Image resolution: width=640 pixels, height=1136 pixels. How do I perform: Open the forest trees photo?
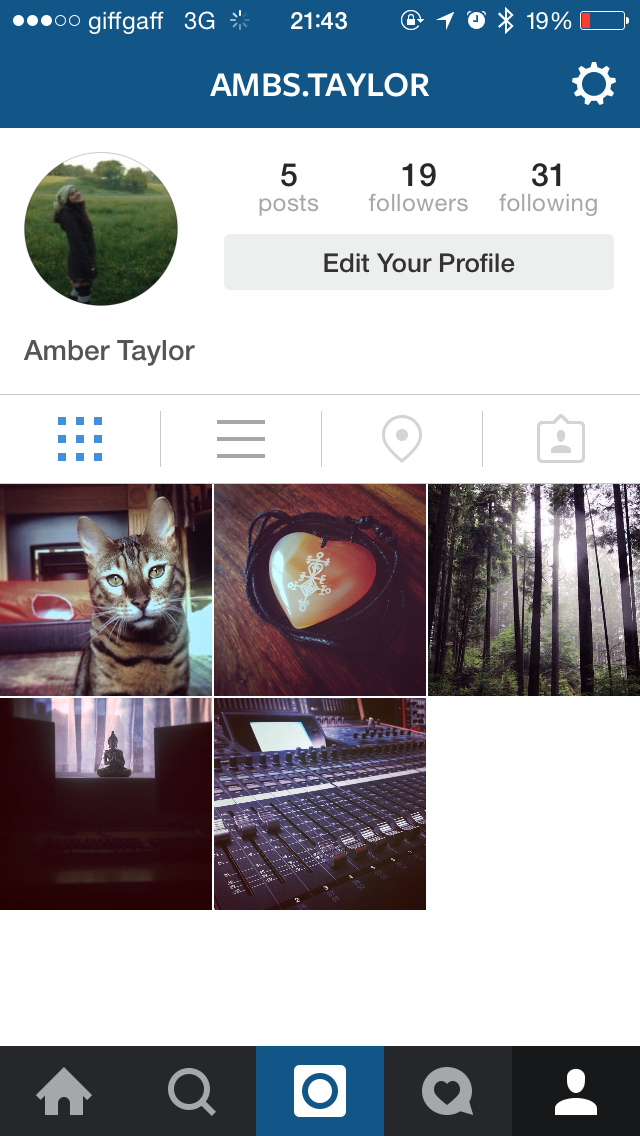(x=534, y=590)
